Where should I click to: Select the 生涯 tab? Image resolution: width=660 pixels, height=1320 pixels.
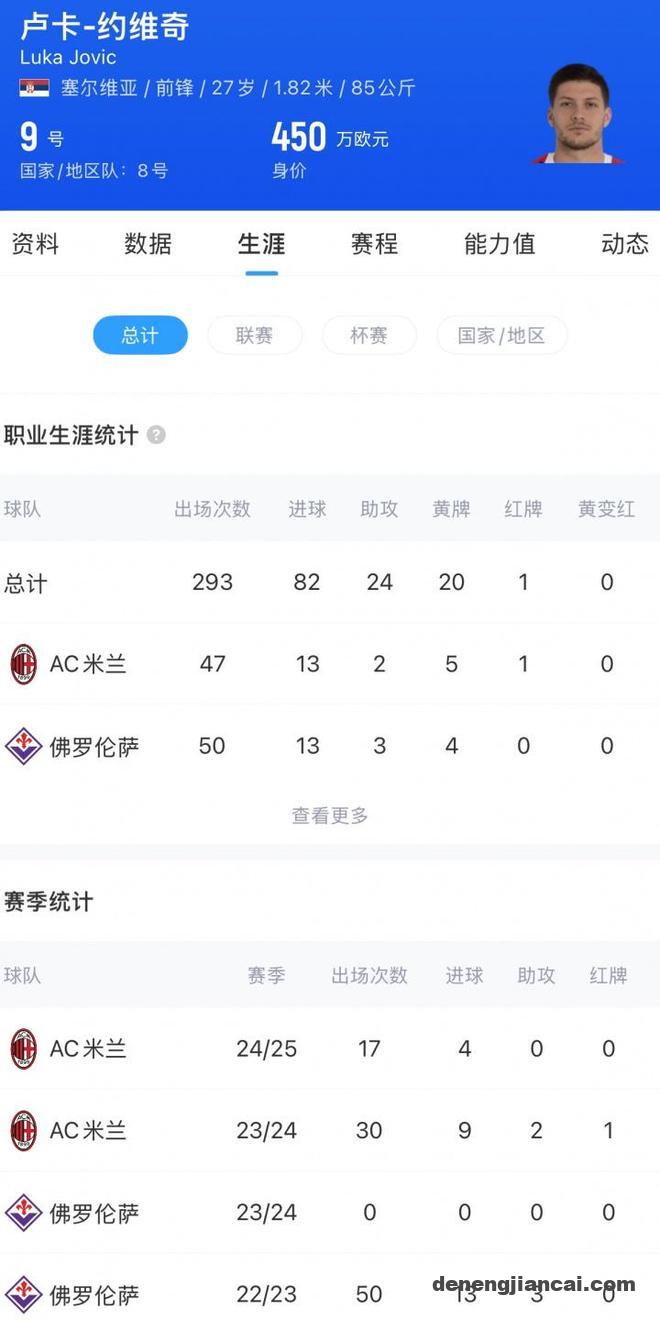pos(262,244)
